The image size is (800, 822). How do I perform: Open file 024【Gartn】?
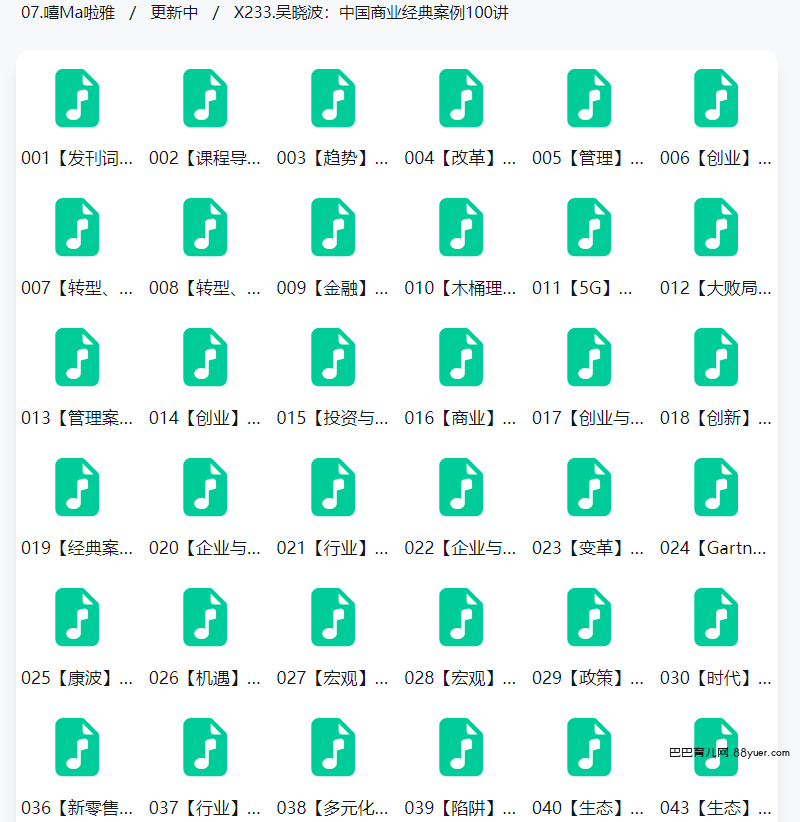click(716, 487)
